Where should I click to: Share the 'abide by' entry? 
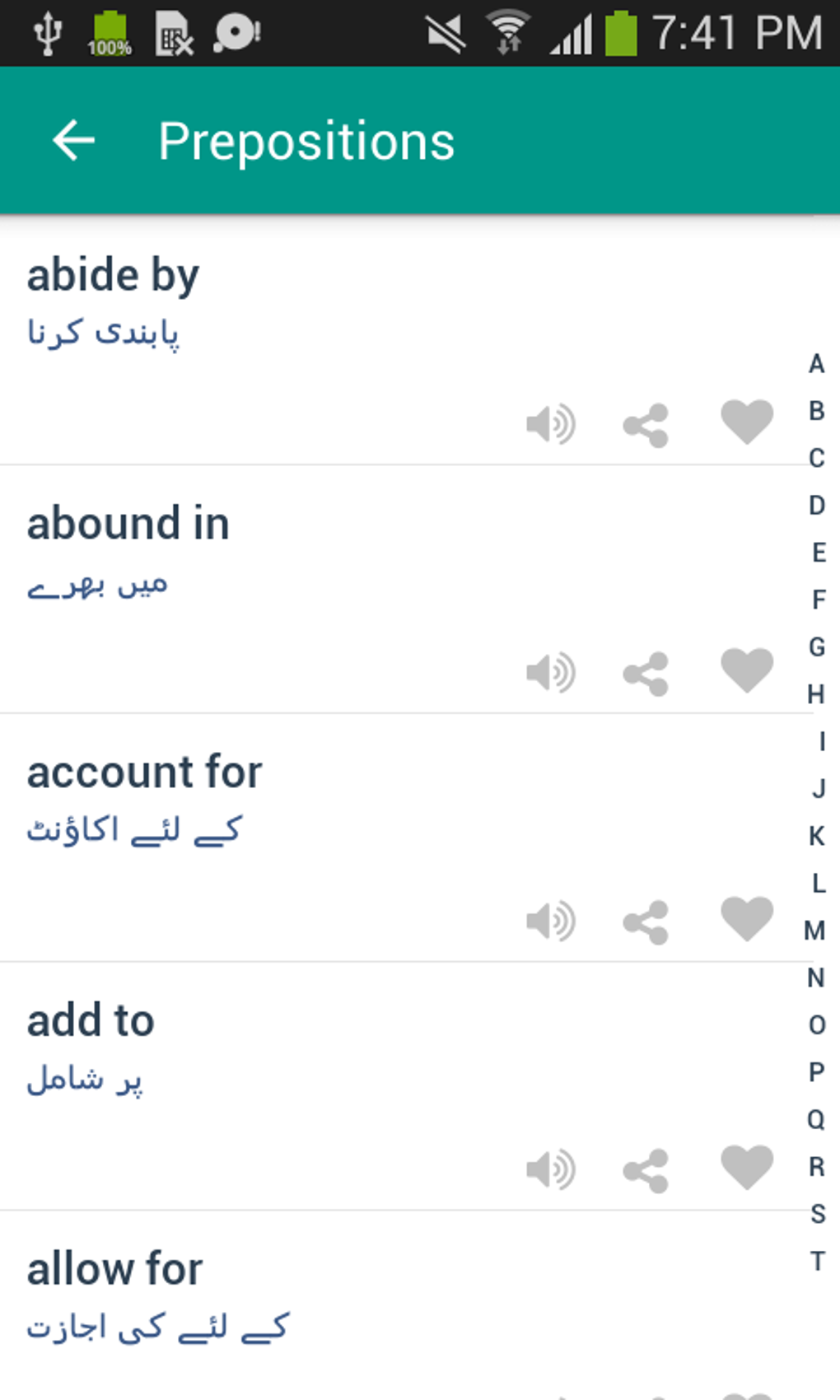pos(646,426)
